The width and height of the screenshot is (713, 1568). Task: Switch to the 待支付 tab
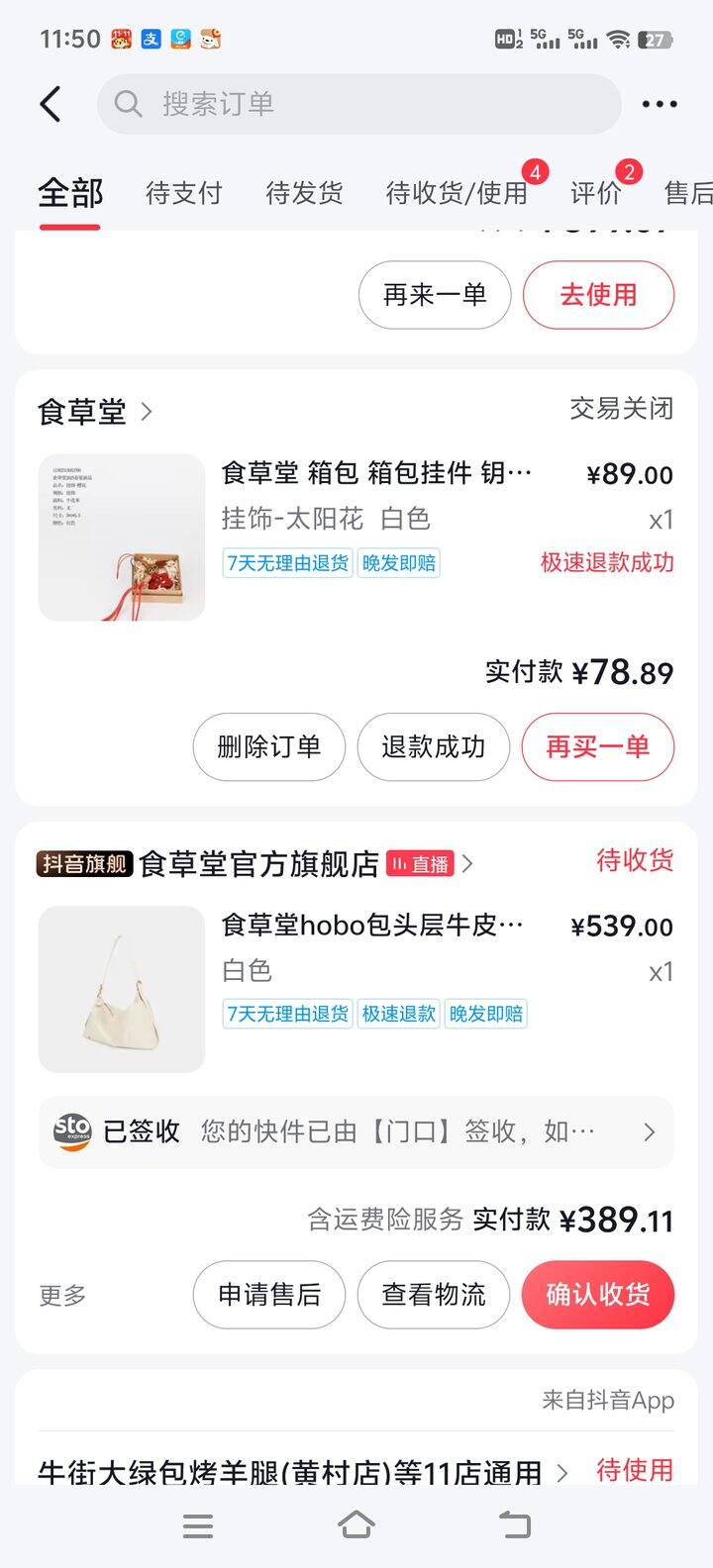184,193
